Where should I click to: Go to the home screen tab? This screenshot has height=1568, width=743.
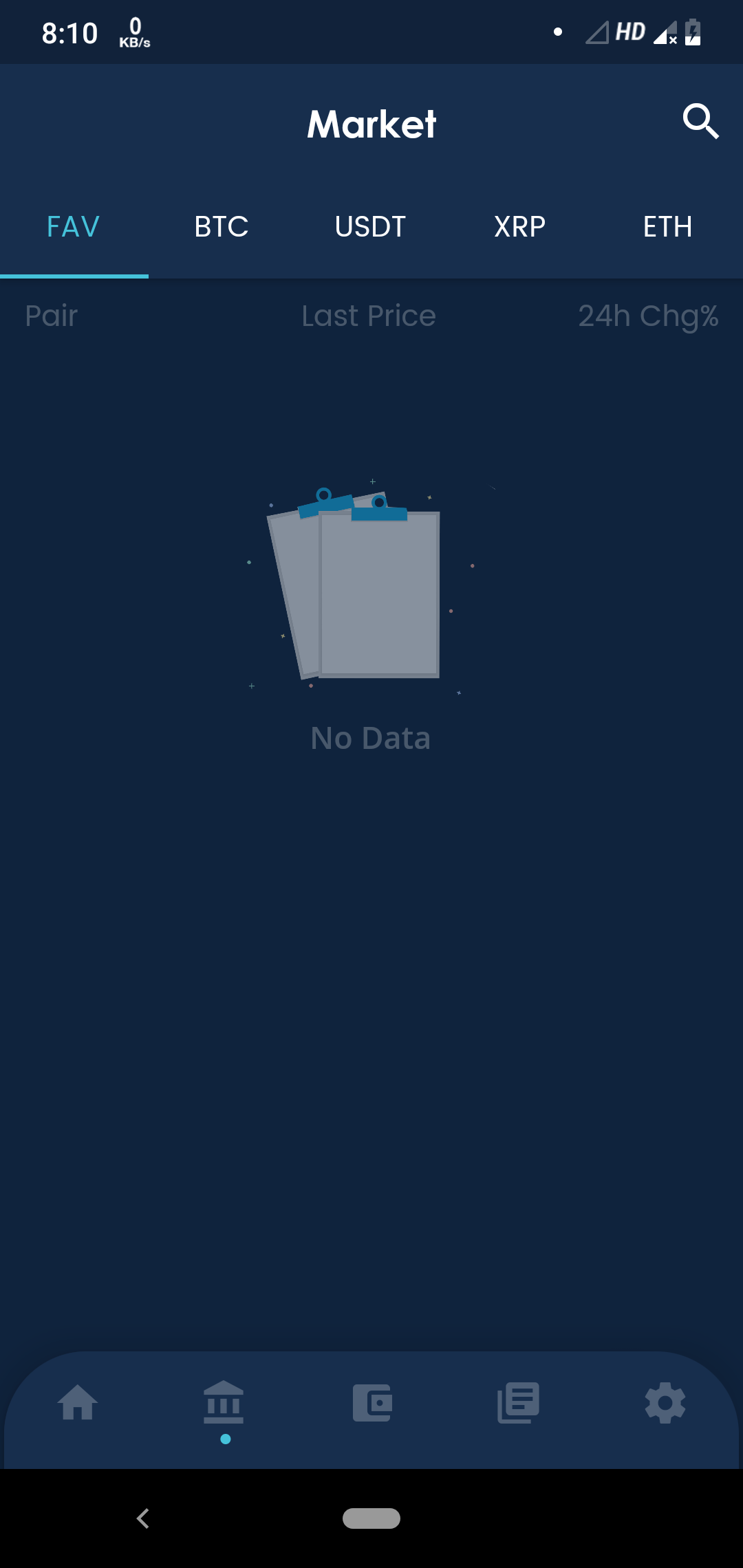pos(78,1403)
